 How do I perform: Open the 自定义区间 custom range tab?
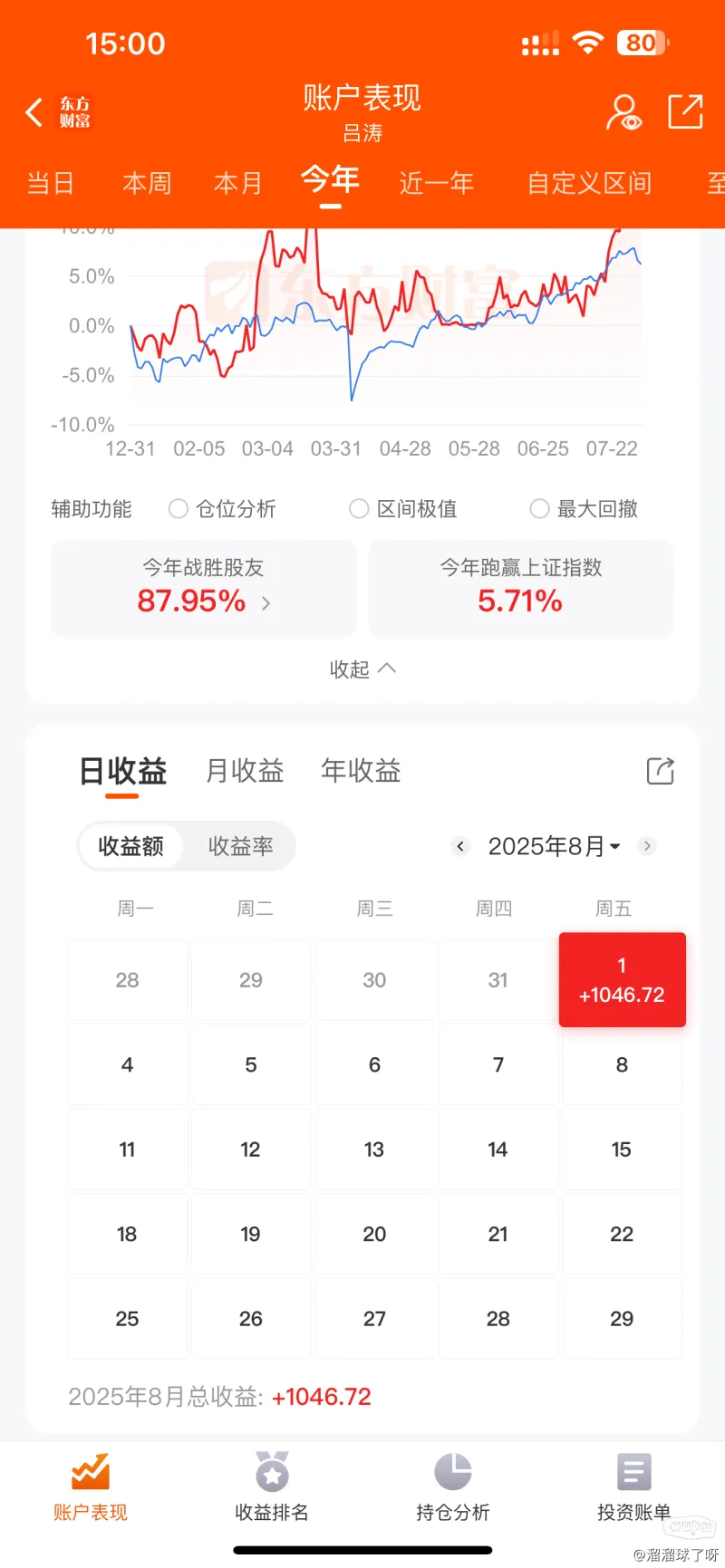click(x=589, y=184)
